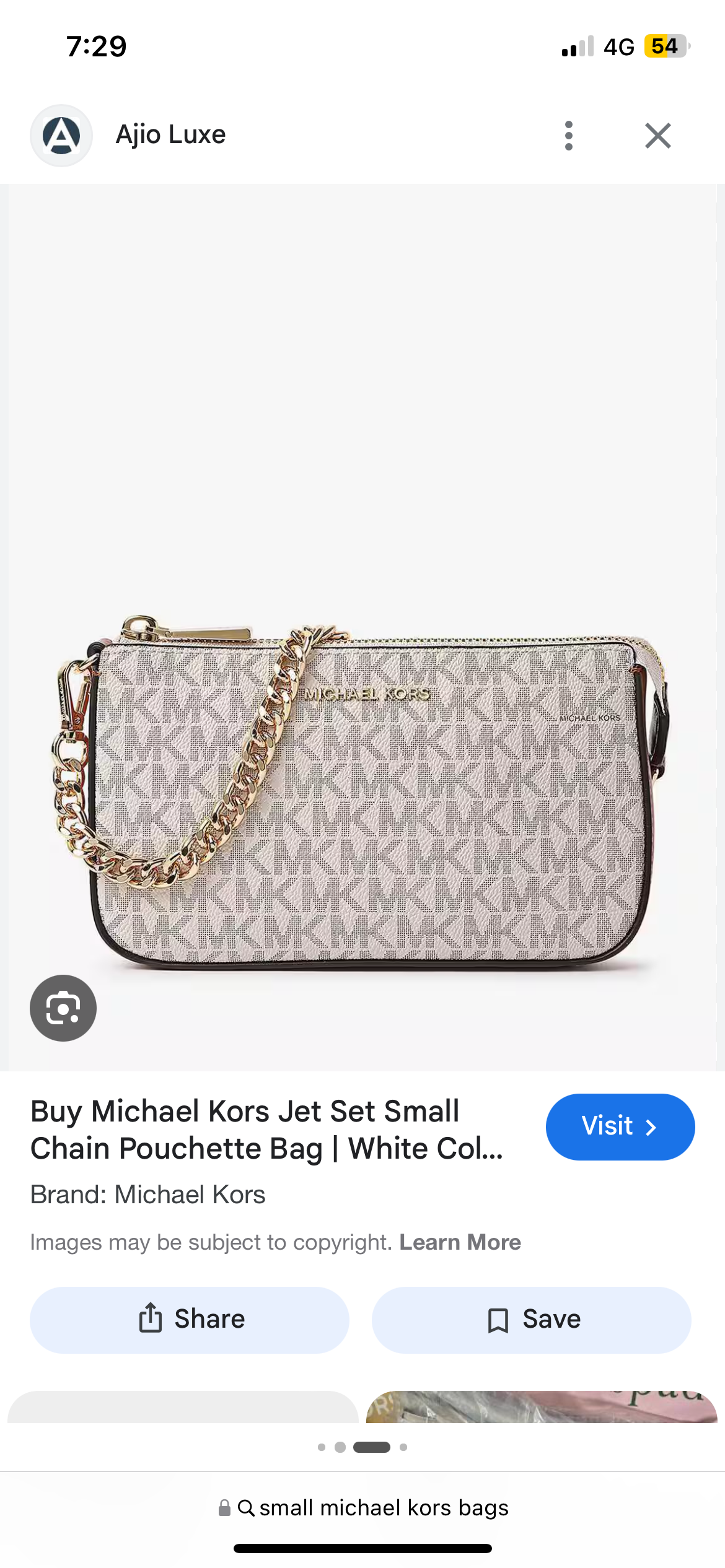Viewport: 725px width, 1568px height.
Task: Search the bag image with Lens
Action: tap(63, 1008)
